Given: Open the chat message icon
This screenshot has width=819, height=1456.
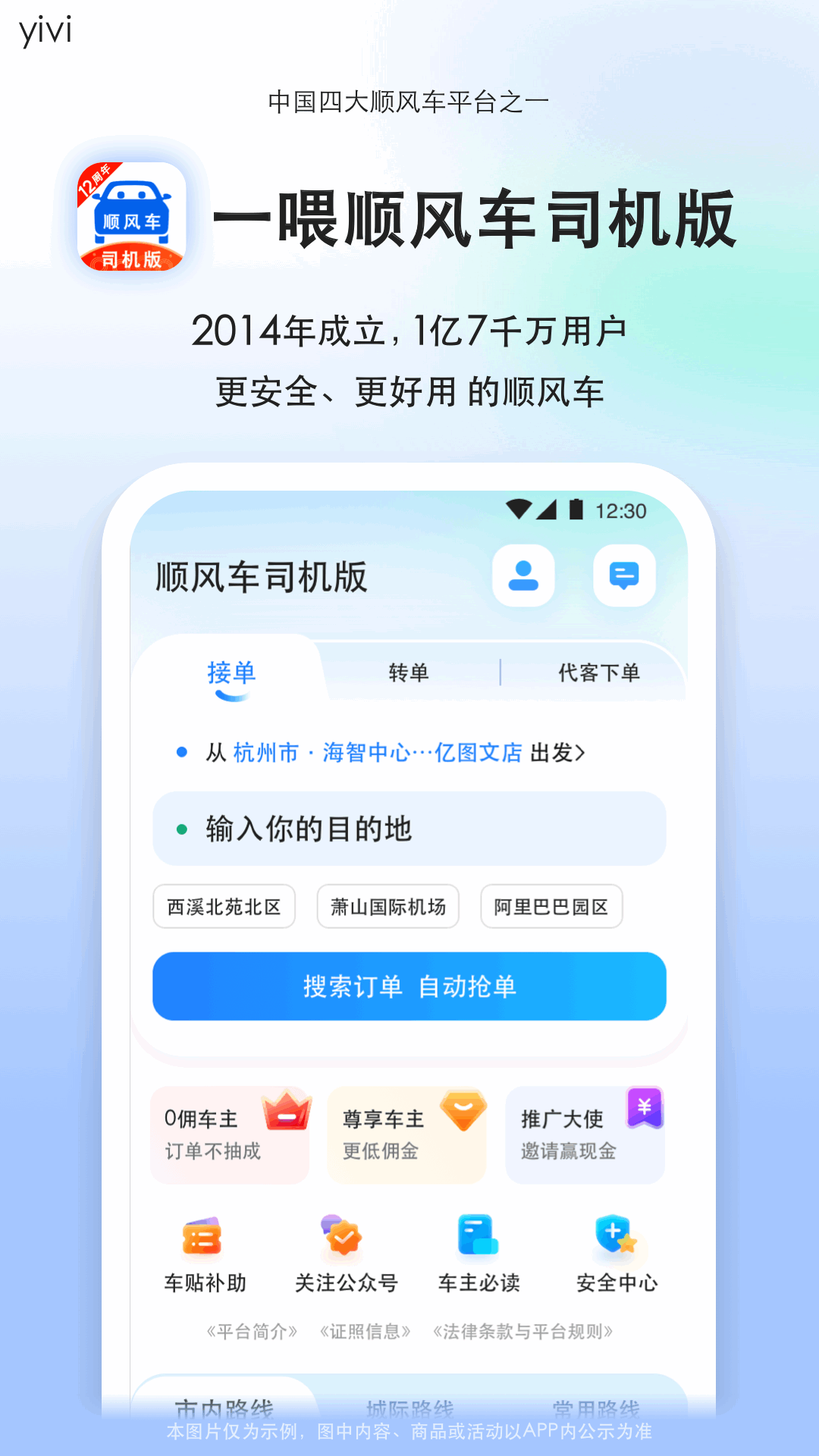Looking at the screenshot, I should pos(623,576).
